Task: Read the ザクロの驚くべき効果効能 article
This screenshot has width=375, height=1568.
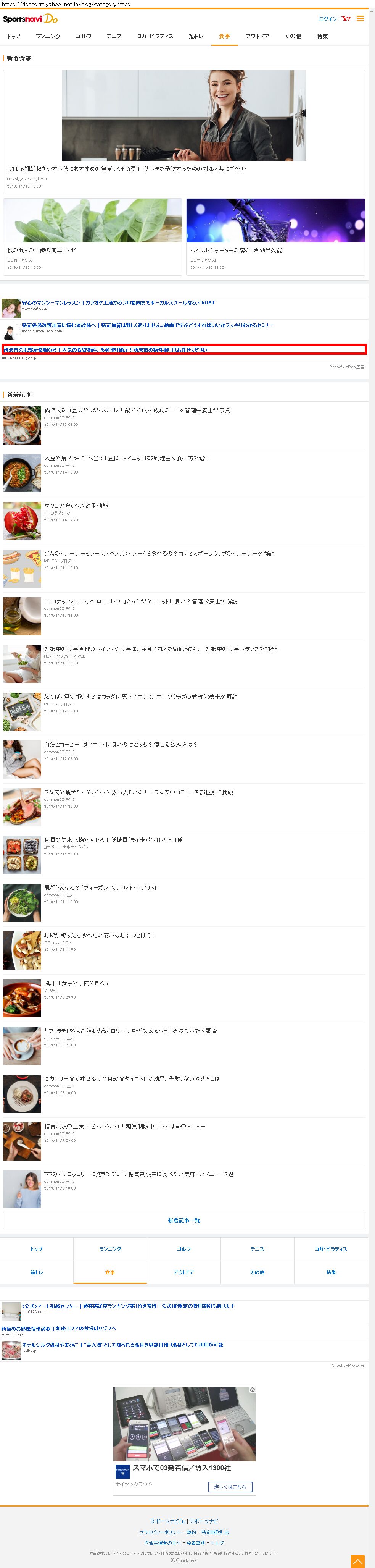Action: tap(76, 506)
